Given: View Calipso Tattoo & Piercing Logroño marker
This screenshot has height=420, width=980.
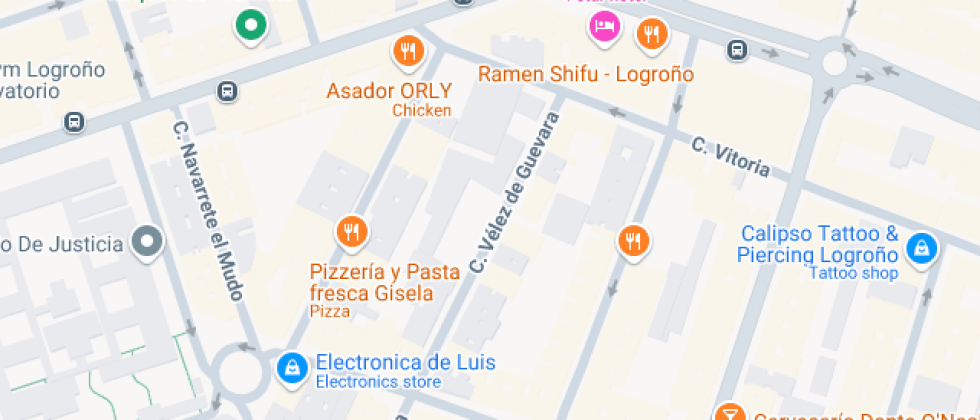Looking at the screenshot, I should click(921, 246).
